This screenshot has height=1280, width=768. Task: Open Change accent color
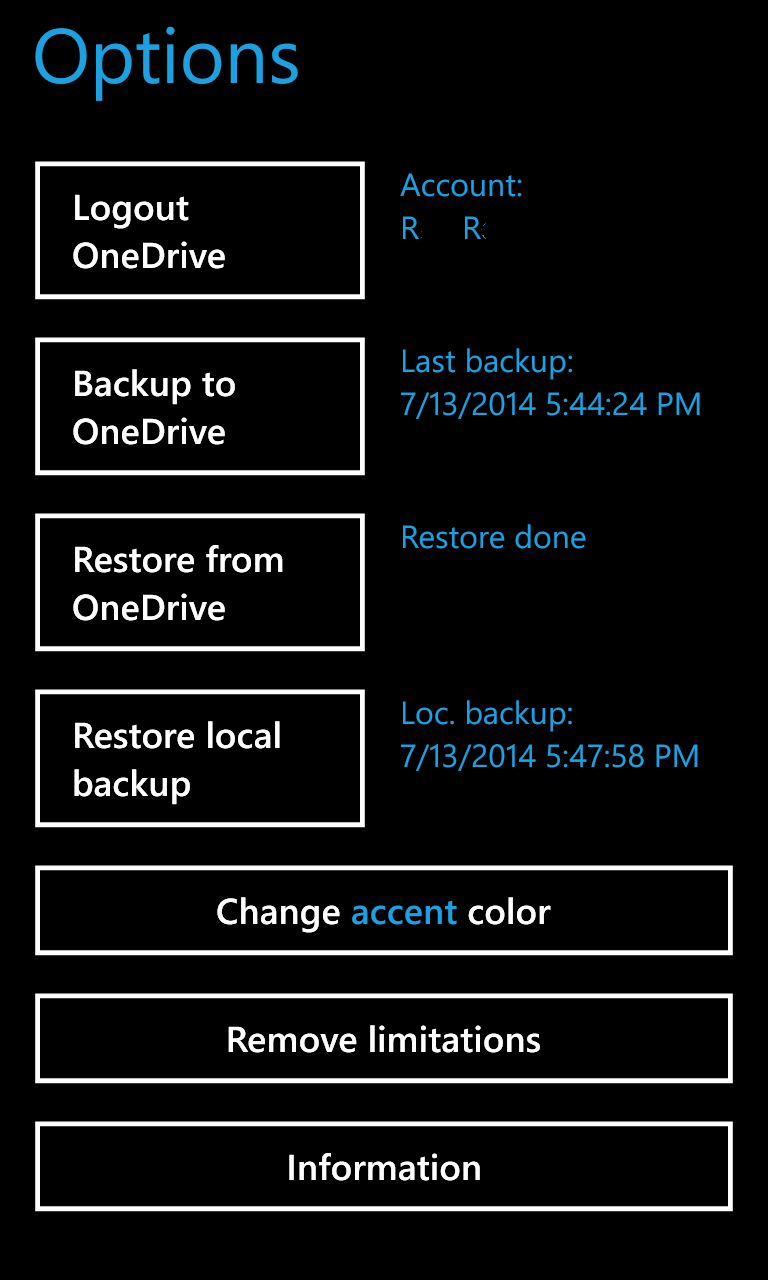tap(384, 911)
